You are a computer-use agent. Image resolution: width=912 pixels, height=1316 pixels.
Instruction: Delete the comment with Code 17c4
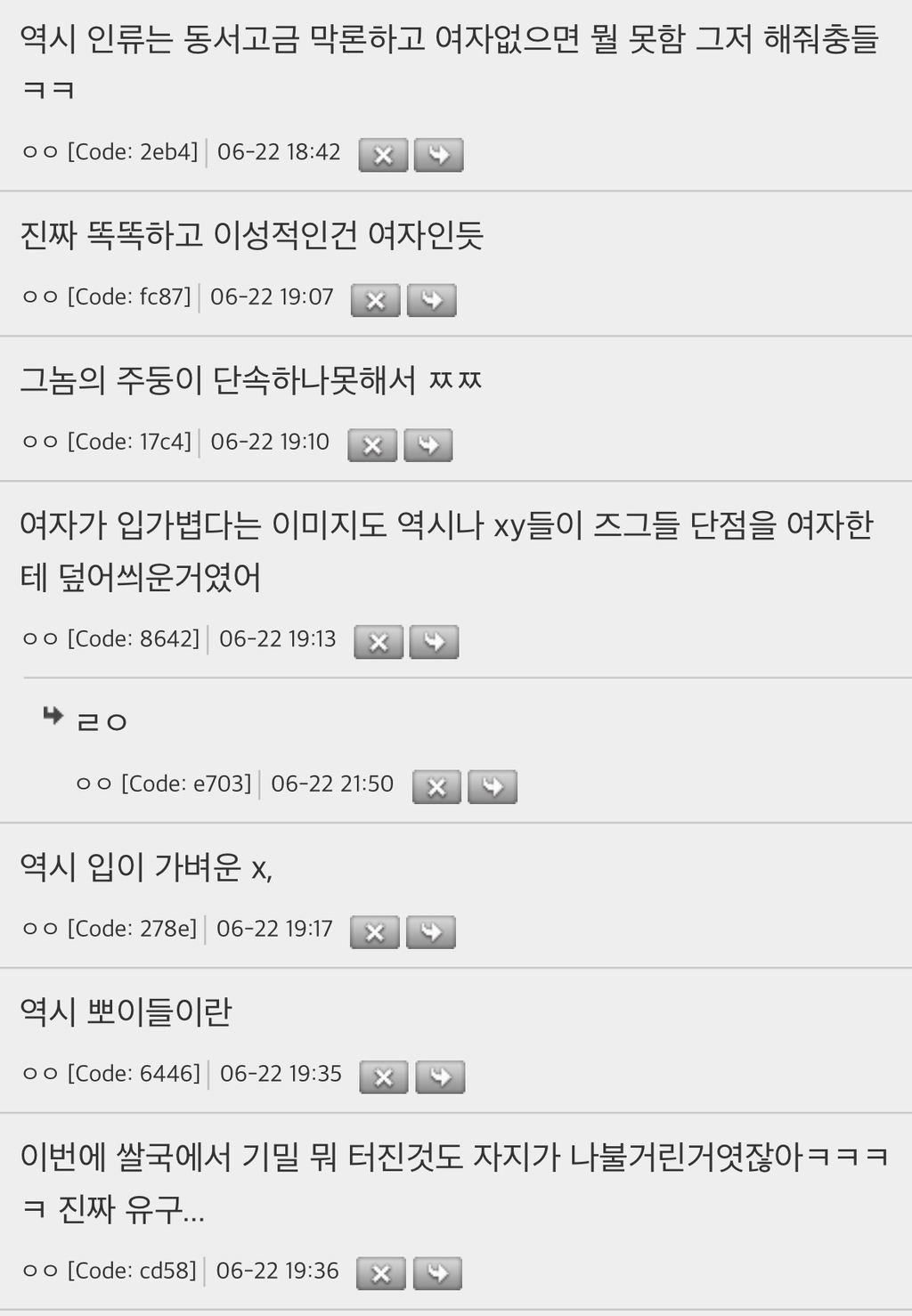point(372,445)
